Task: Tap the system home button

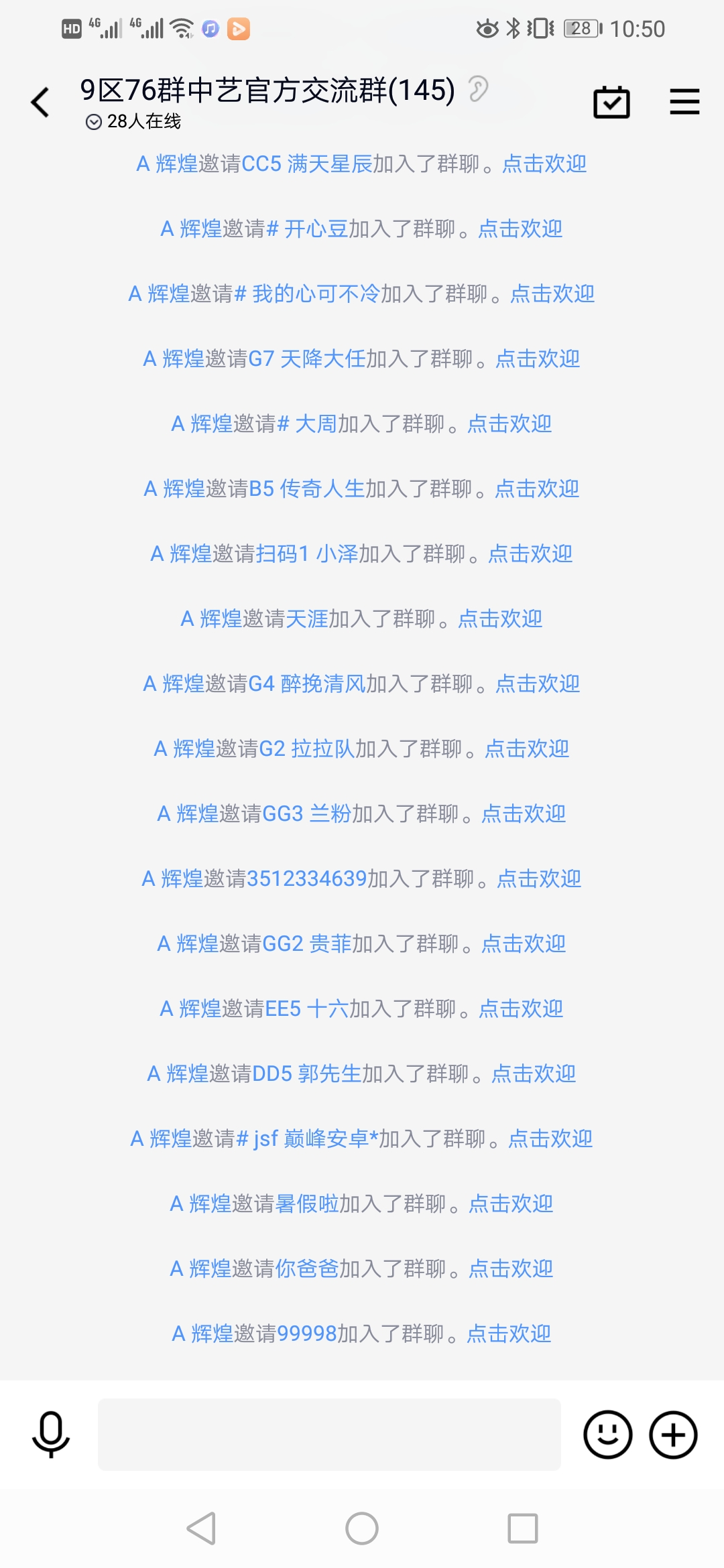Action: point(362,1528)
